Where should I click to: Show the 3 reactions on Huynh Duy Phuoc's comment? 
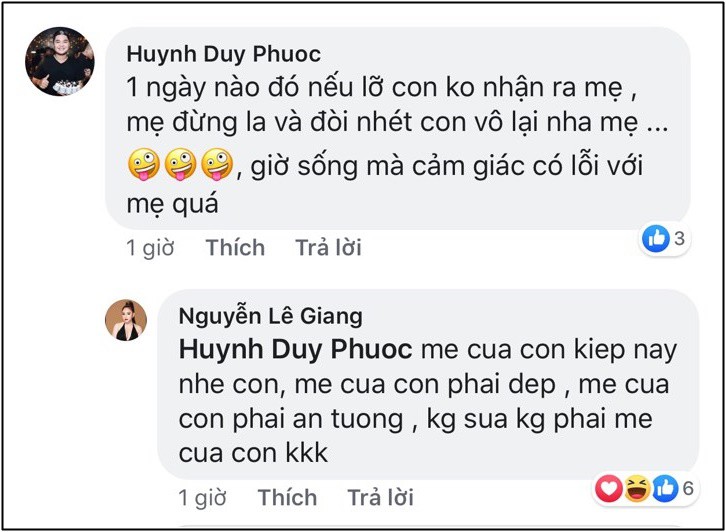666,238
